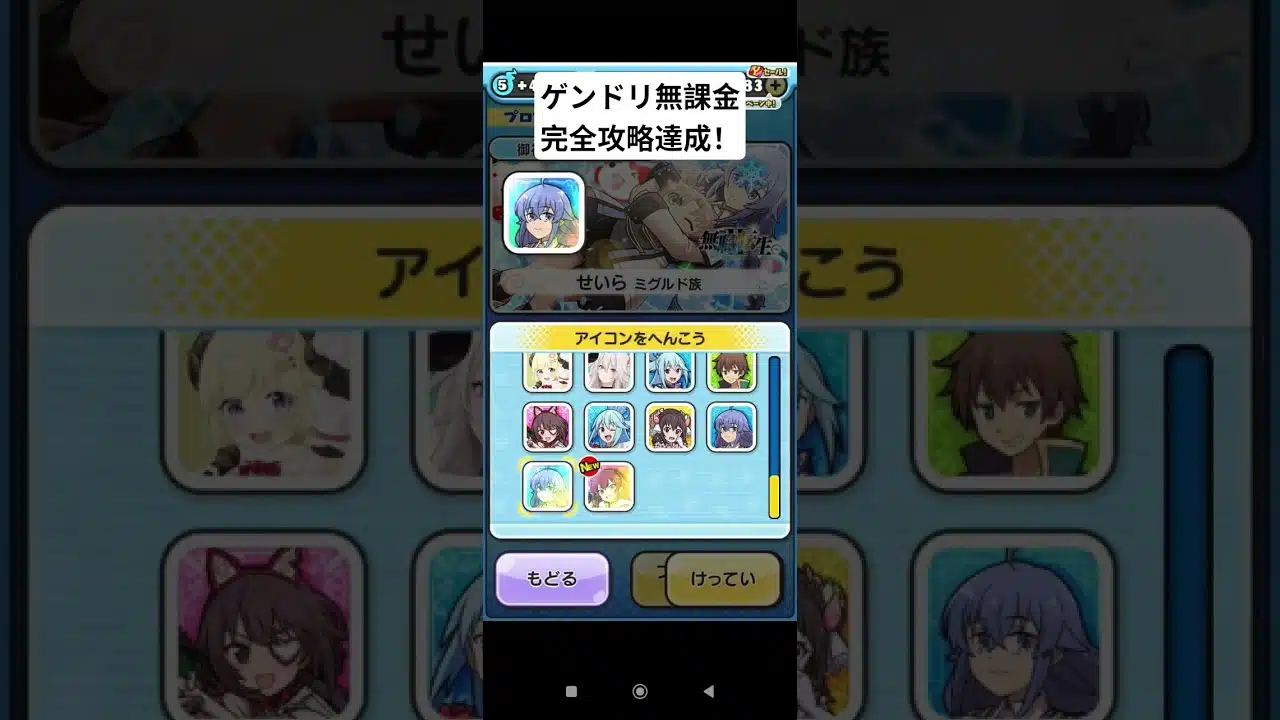Image resolution: width=1280 pixels, height=720 pixels.
Task: Choose the brown-haired girl on yellow background
Action: (670, 427)
